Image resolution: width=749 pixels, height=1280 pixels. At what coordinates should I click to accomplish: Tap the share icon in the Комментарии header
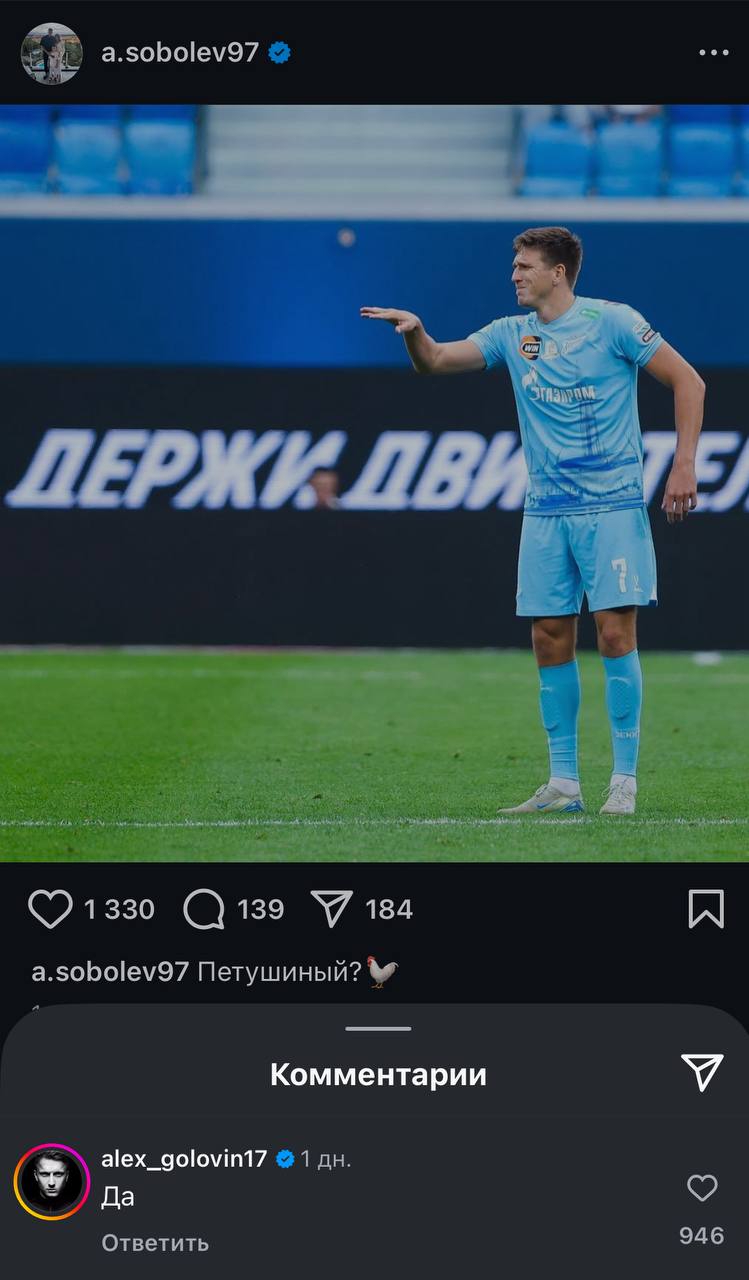702,1072
